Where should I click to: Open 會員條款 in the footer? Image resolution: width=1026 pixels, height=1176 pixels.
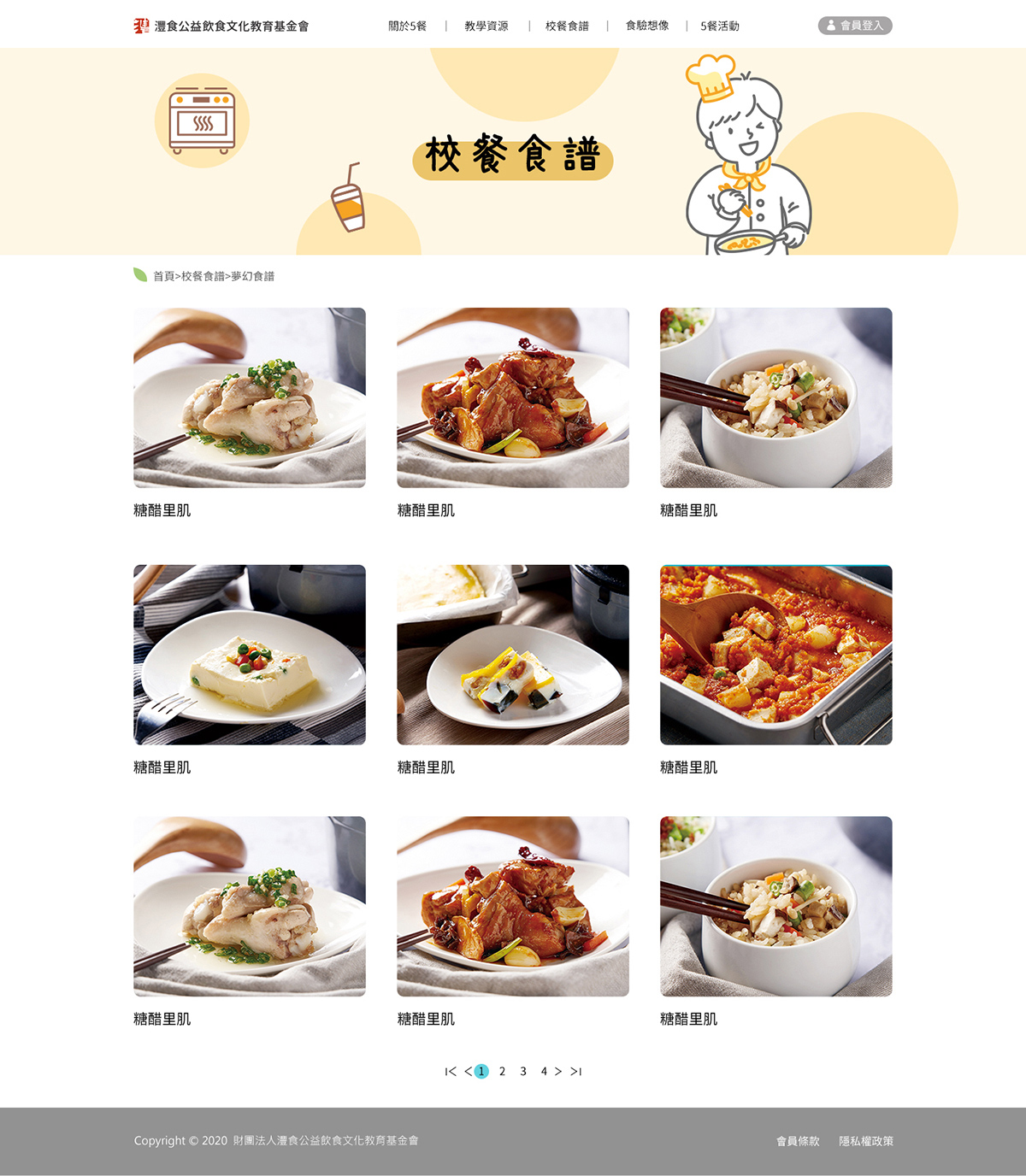(x=798, y=1141)
